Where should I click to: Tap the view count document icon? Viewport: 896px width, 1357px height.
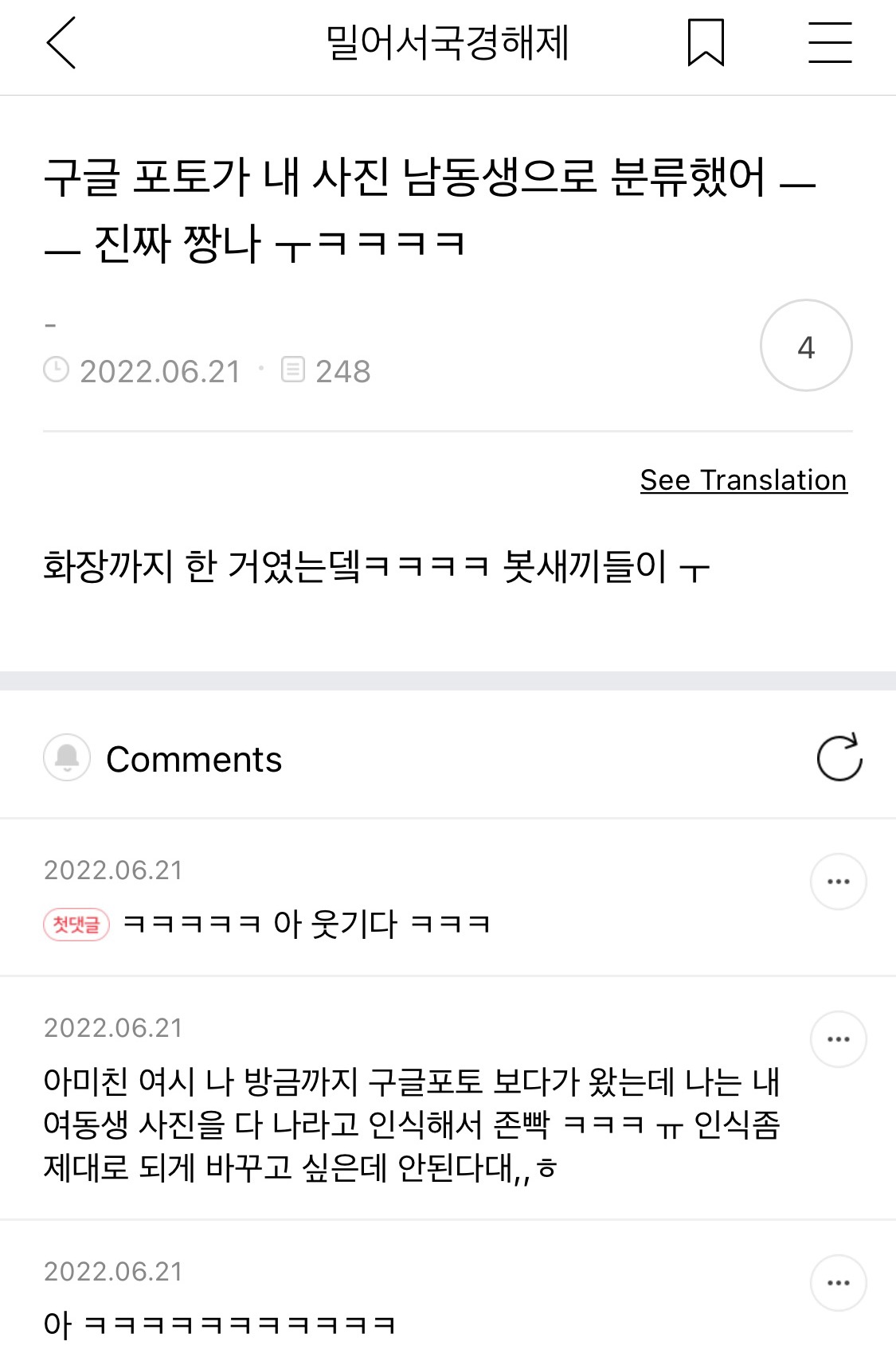point(294,370)
